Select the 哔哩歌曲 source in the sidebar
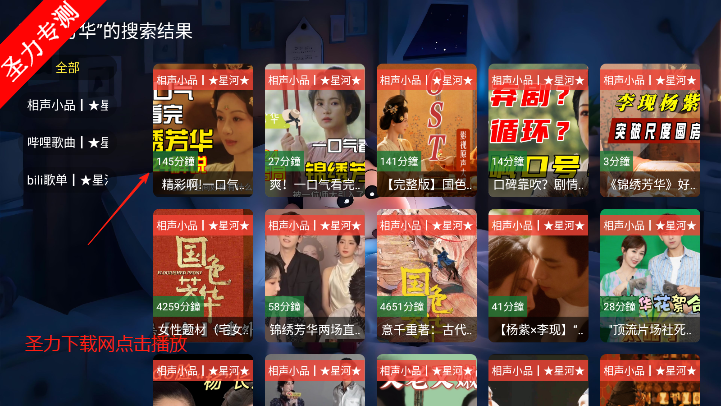The image size is (721, 406). click(x=67, y=142)
